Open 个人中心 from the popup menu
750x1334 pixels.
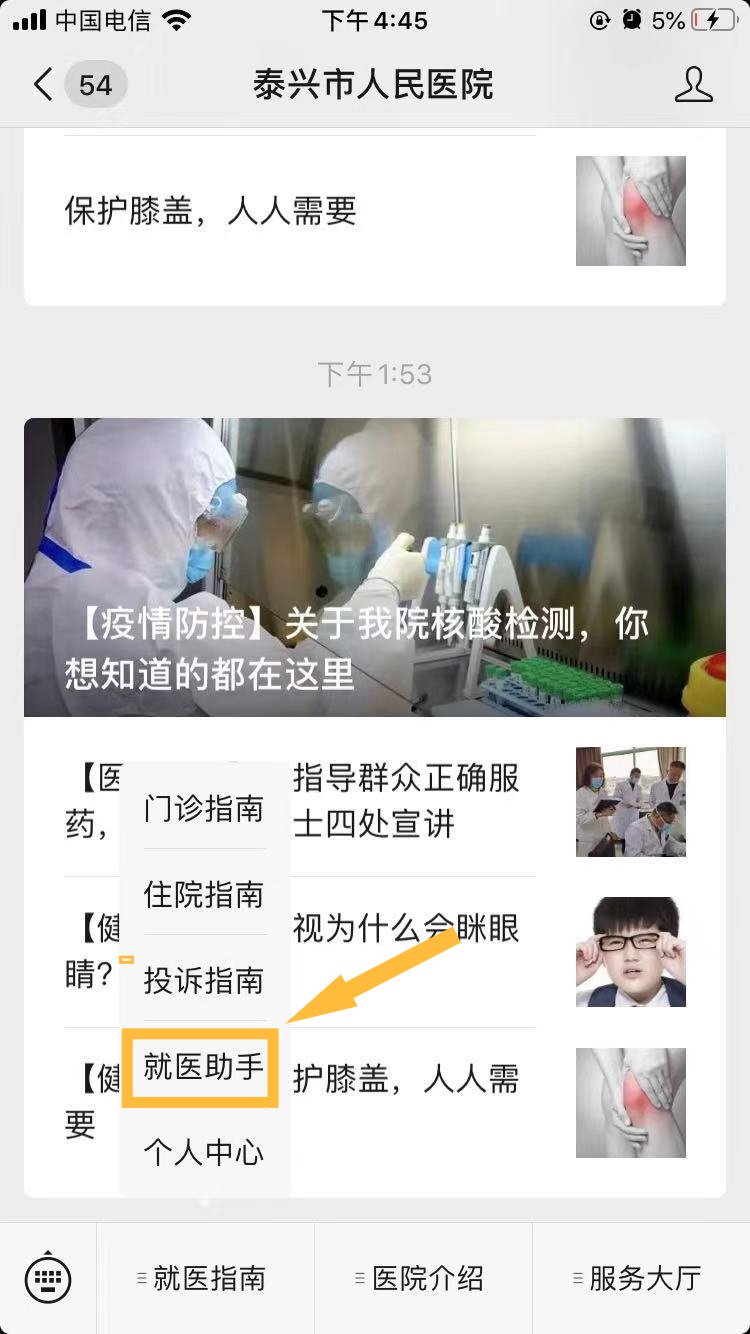(204, 1153)
